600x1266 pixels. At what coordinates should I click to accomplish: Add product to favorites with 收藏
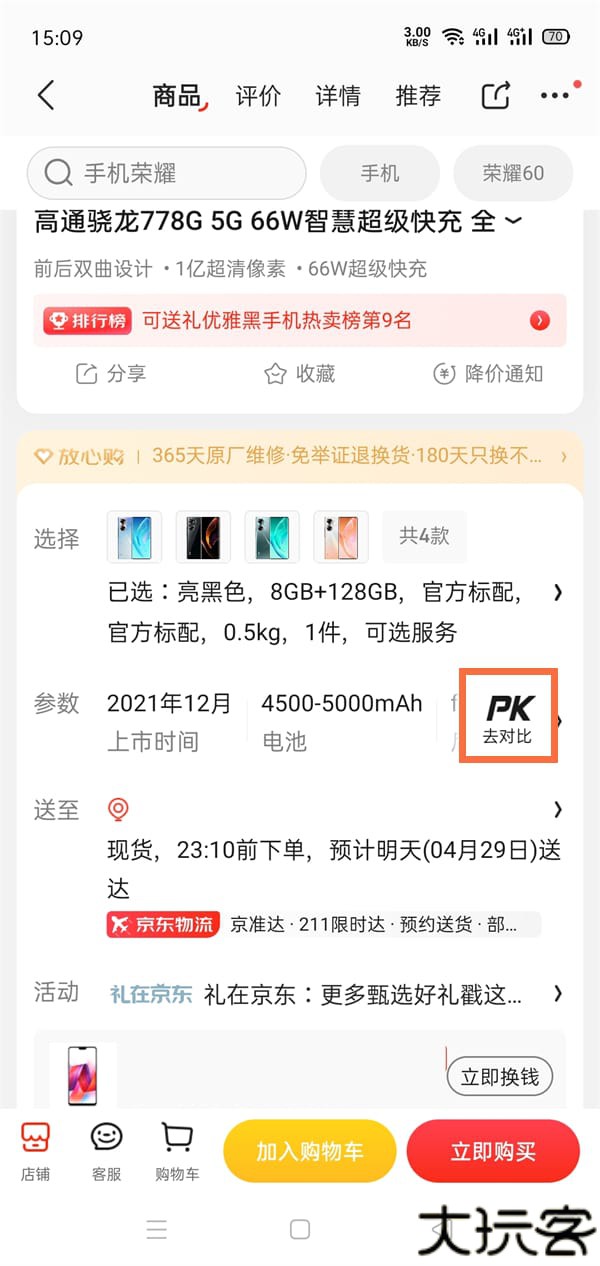299,374
